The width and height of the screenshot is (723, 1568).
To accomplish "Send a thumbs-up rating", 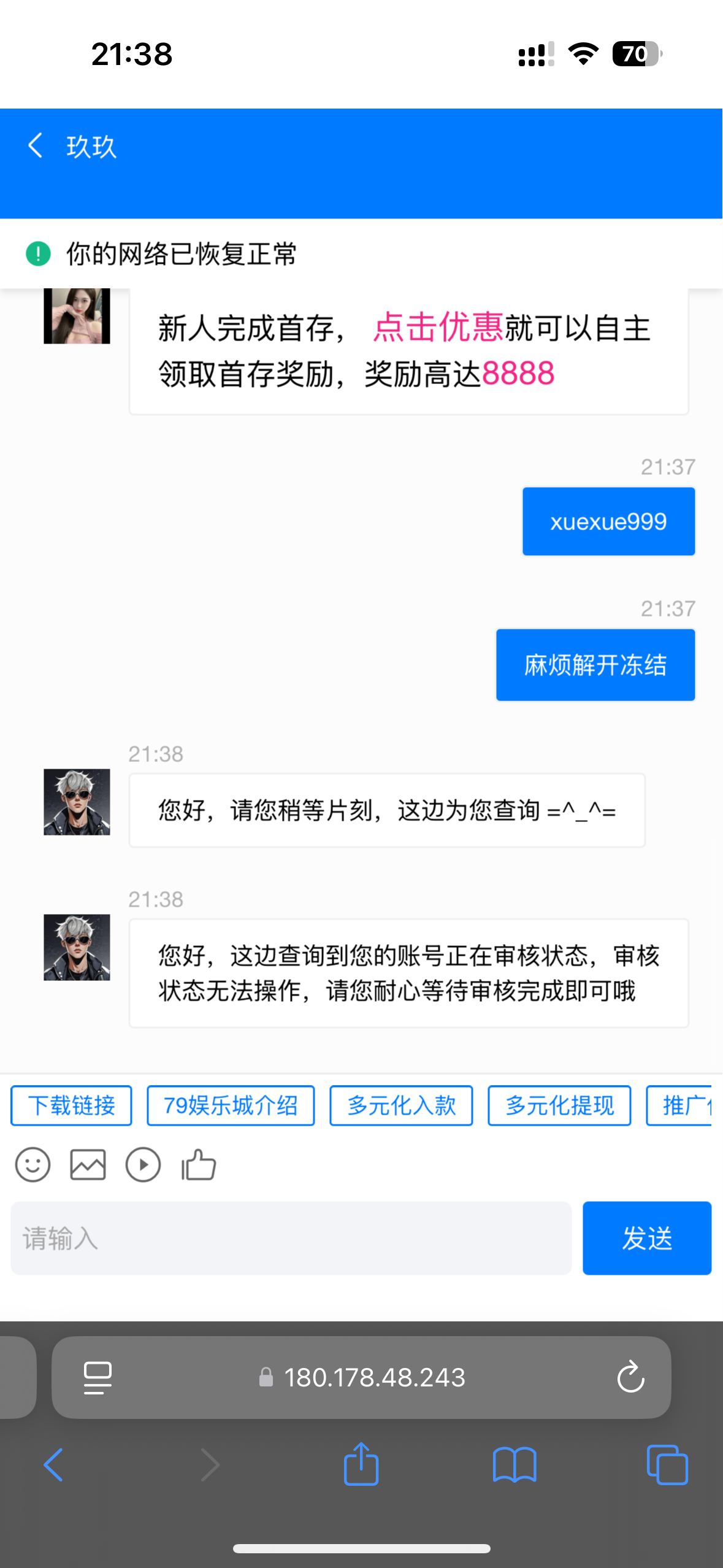I will [199, 1164].
